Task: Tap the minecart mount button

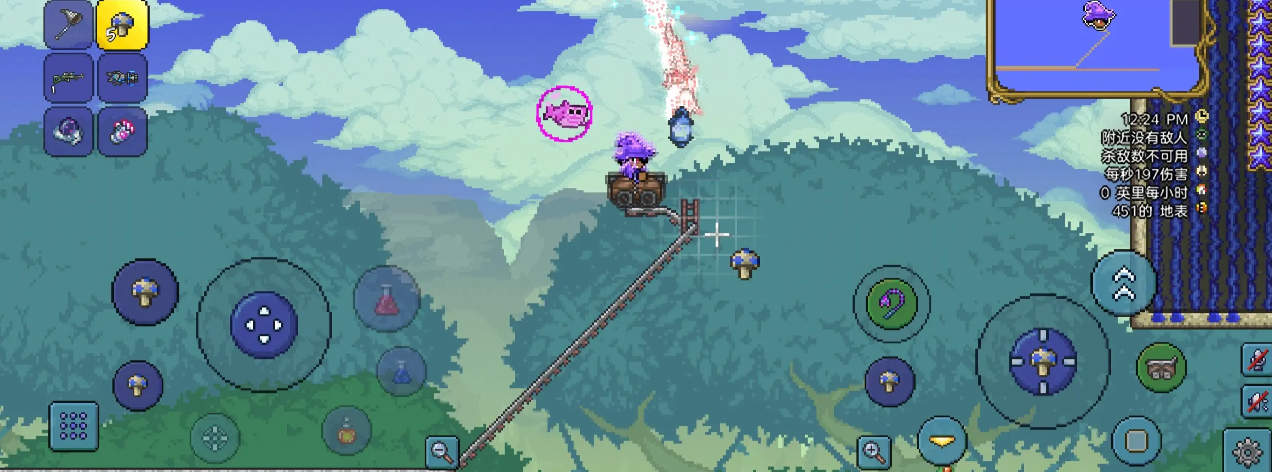Action: [1161, 367]
